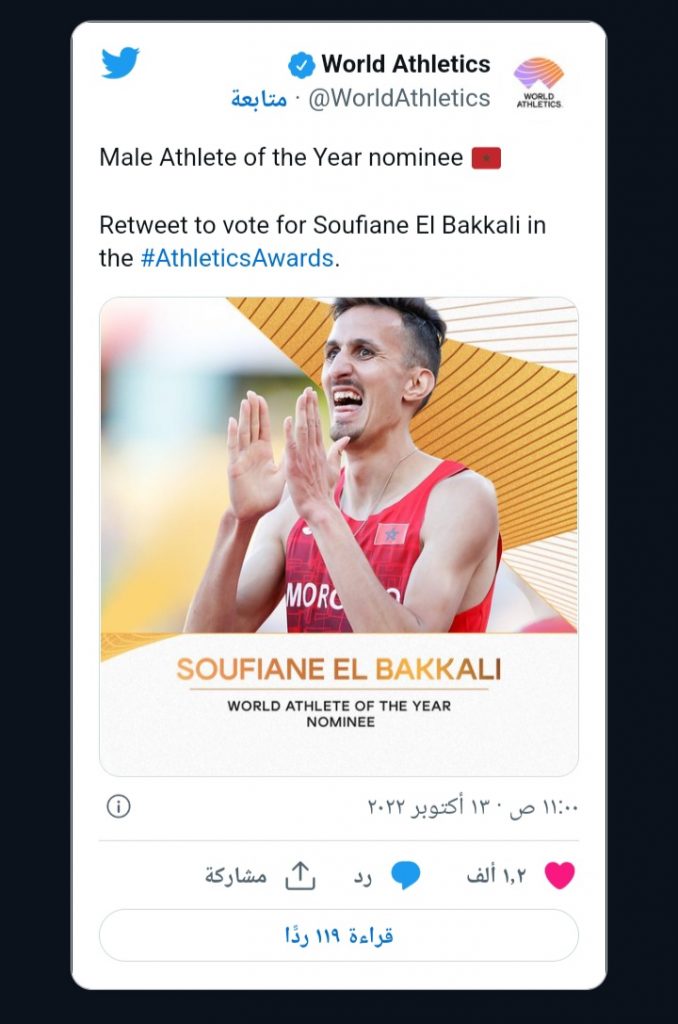The height and width of the screenshot is (1024, 678).
Task: Enlarge the Soufiane El Bakkali nominee image
Action: [x=339, y=536]
